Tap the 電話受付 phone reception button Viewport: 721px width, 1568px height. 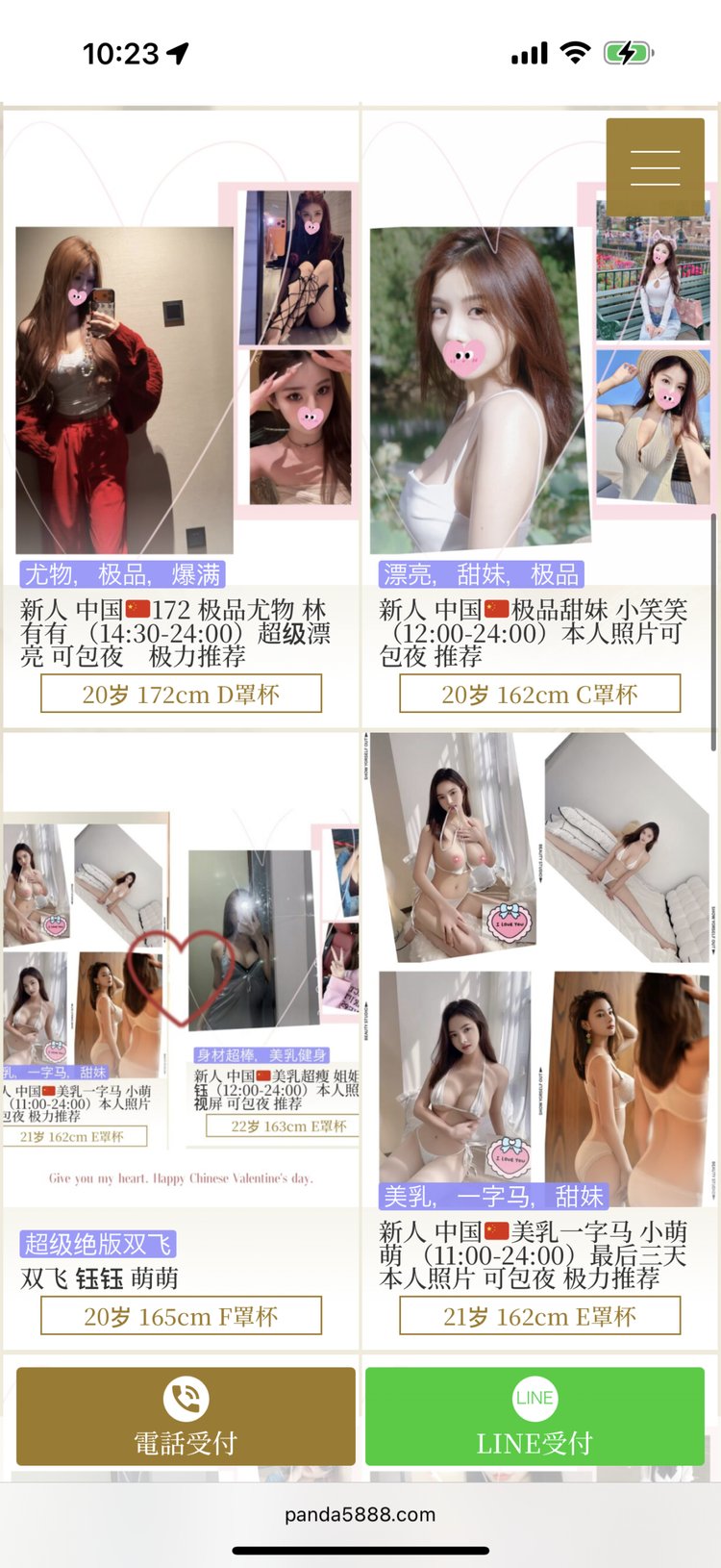[x=186, y=1416]
